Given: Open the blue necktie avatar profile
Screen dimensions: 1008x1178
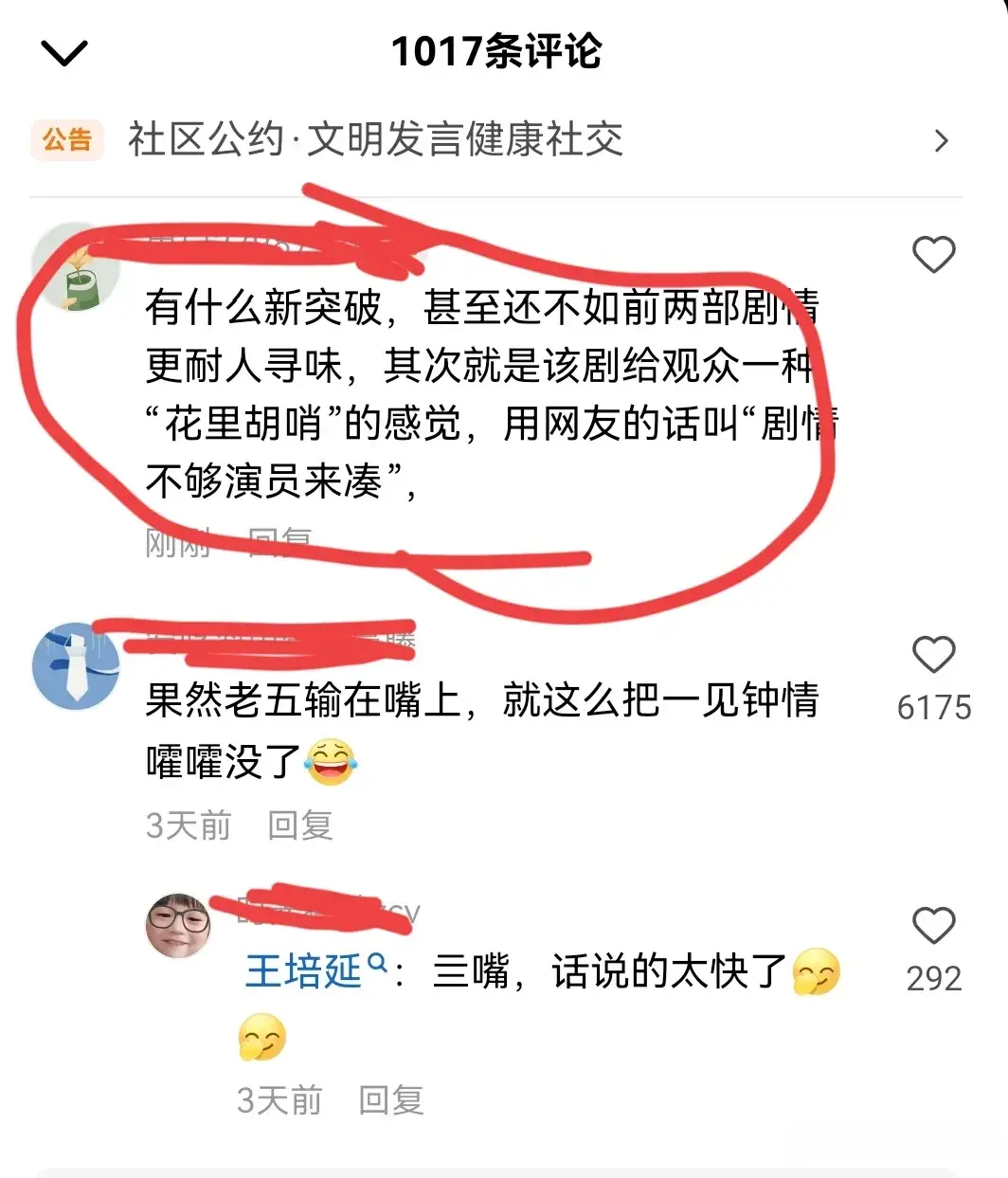Looking at the screenshot, I should click(x=76, y=666).
